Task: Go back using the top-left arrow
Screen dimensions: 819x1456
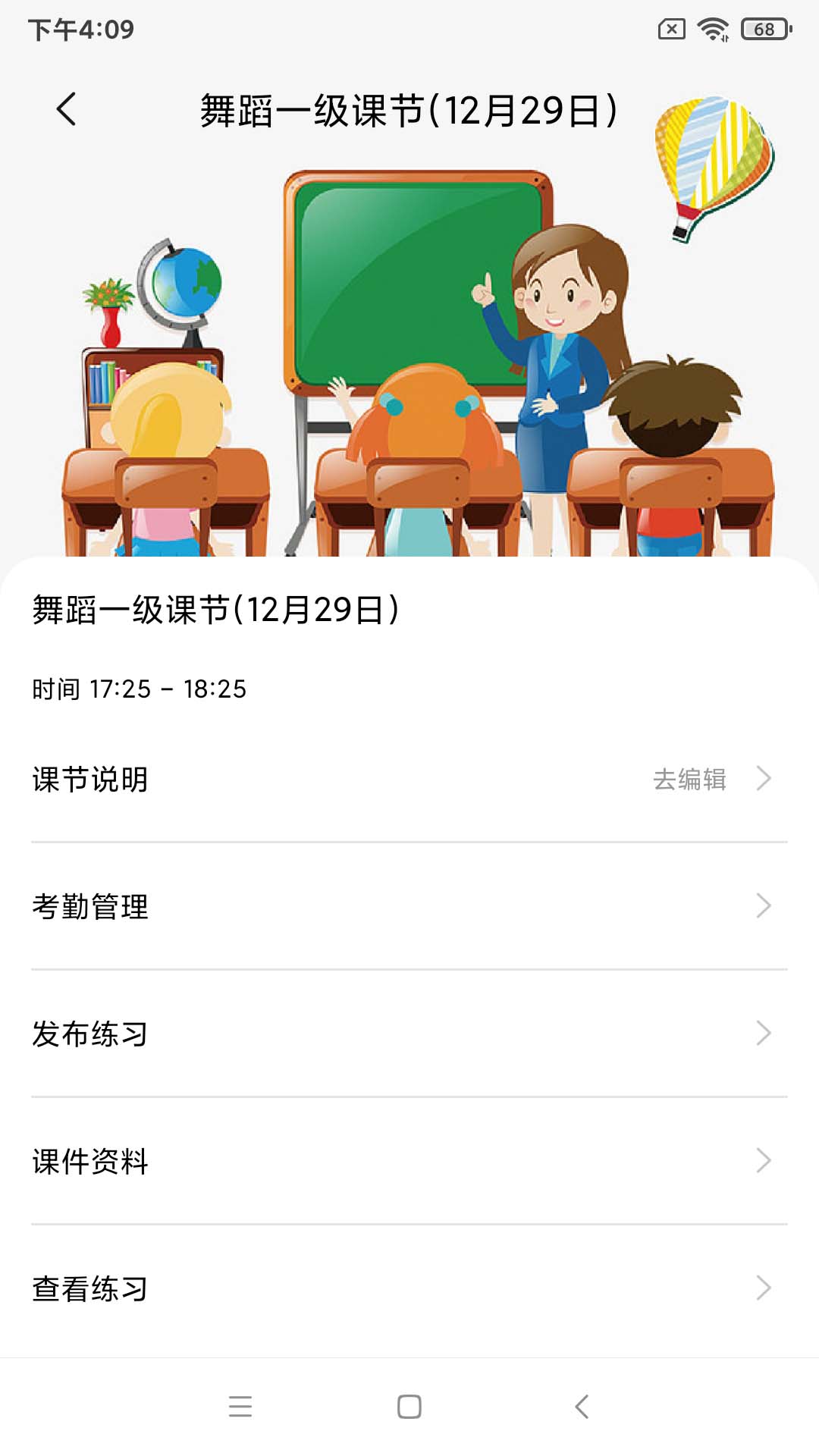Action: (x=67, y=109)
